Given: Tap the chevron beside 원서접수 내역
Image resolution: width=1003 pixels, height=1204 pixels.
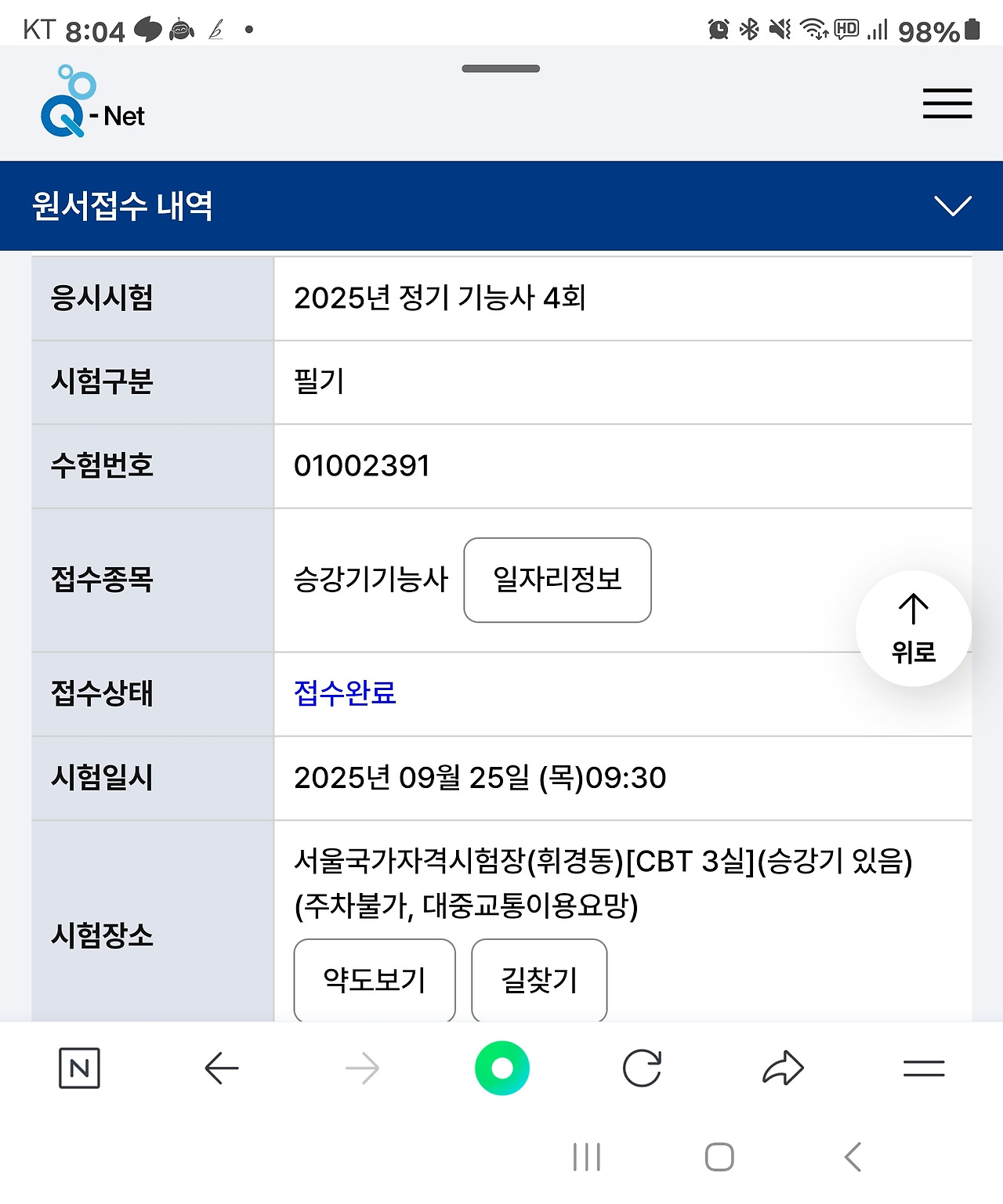Looking at the screenshot, I should [953, 207].
